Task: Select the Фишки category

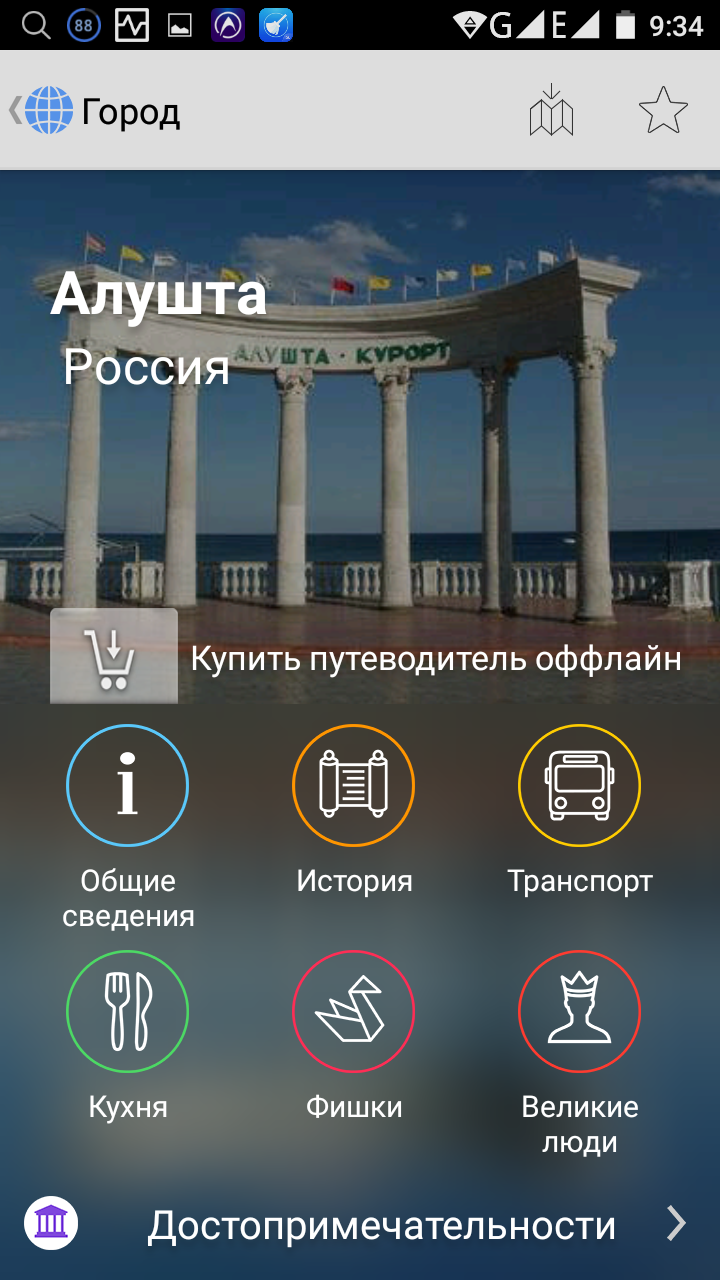Action: [353, 1012]
